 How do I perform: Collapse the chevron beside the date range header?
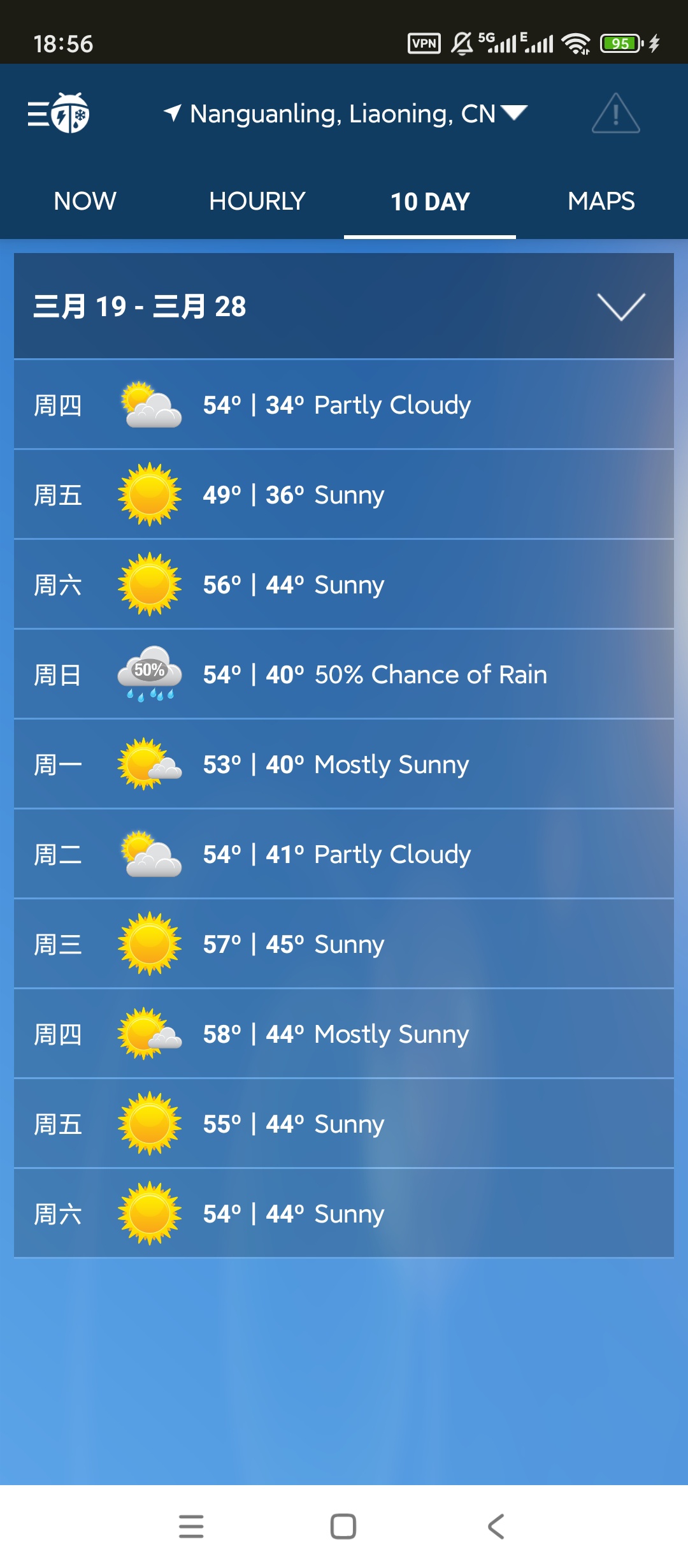point(621,308)
